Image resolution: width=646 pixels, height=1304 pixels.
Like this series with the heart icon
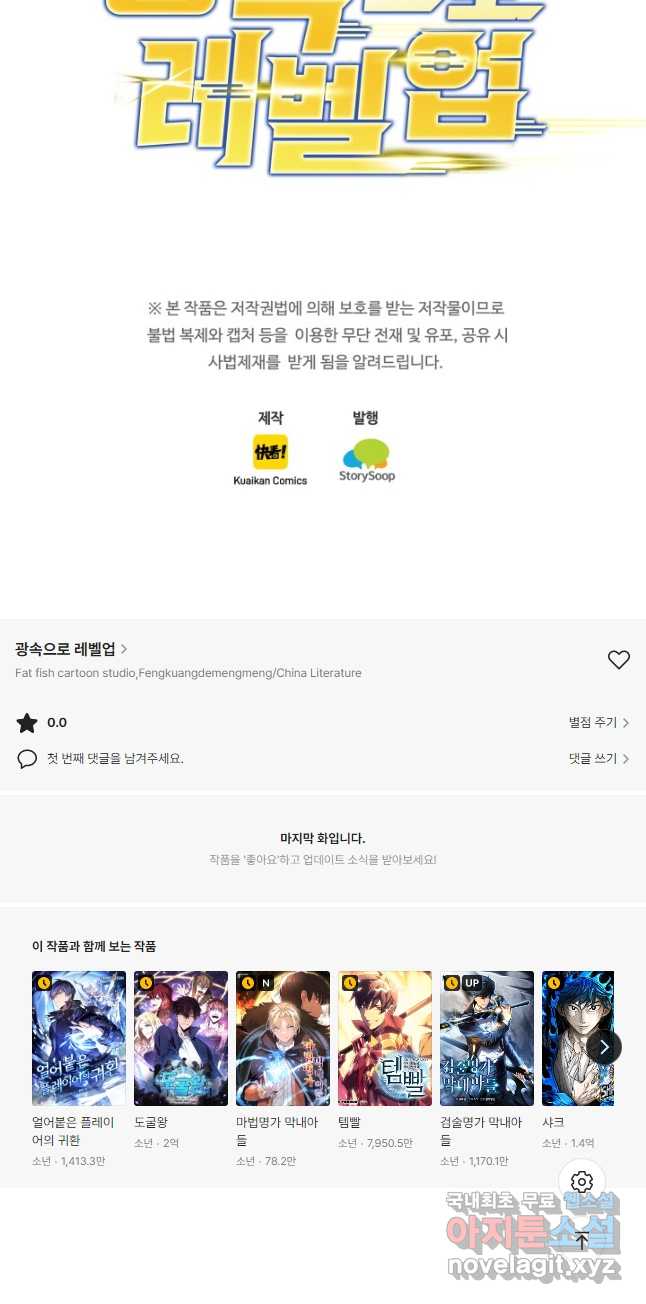pos(619,660)
